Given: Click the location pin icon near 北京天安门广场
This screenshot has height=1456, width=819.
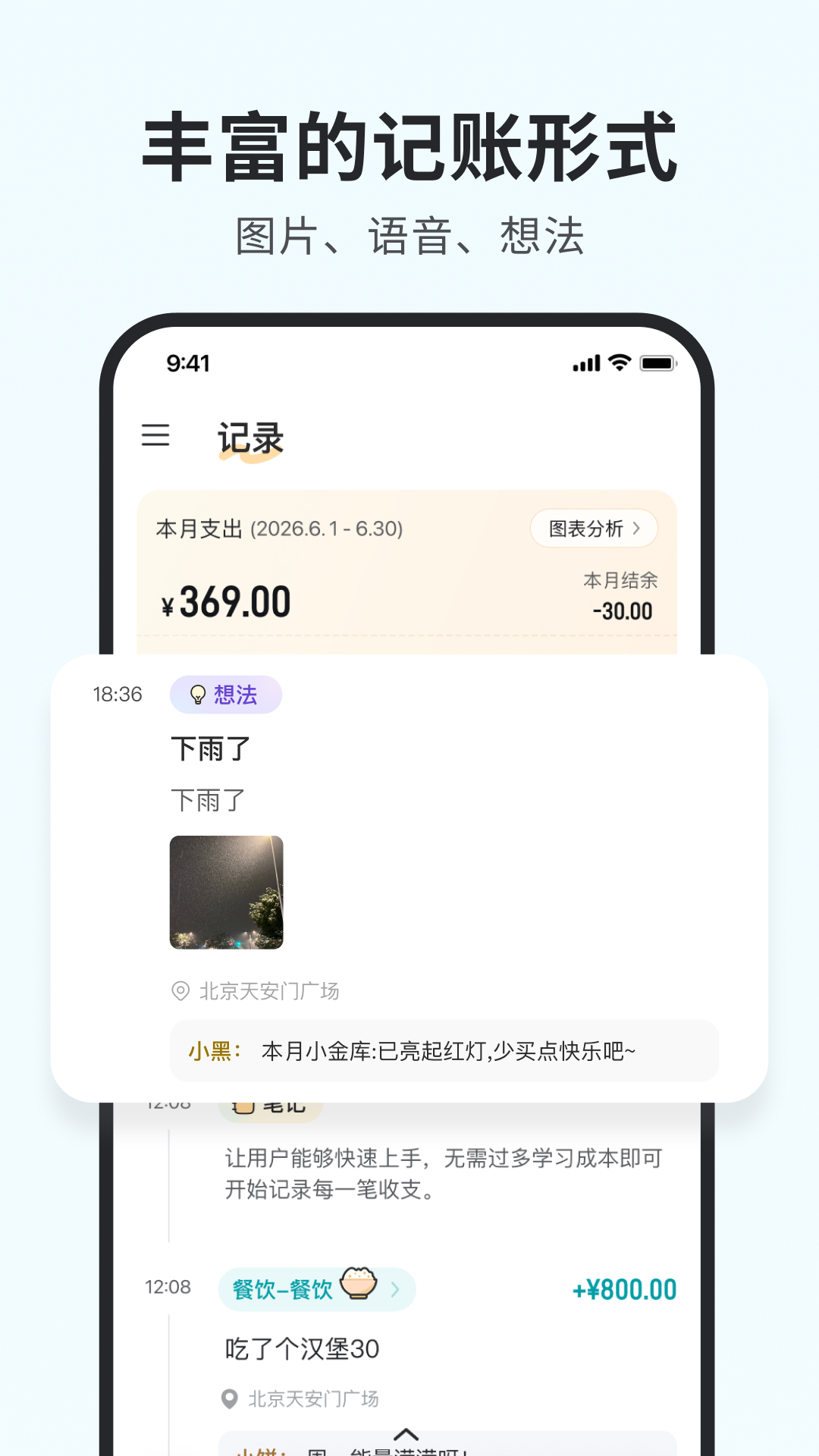Looking at the screenshot, I should coord(180,990).
